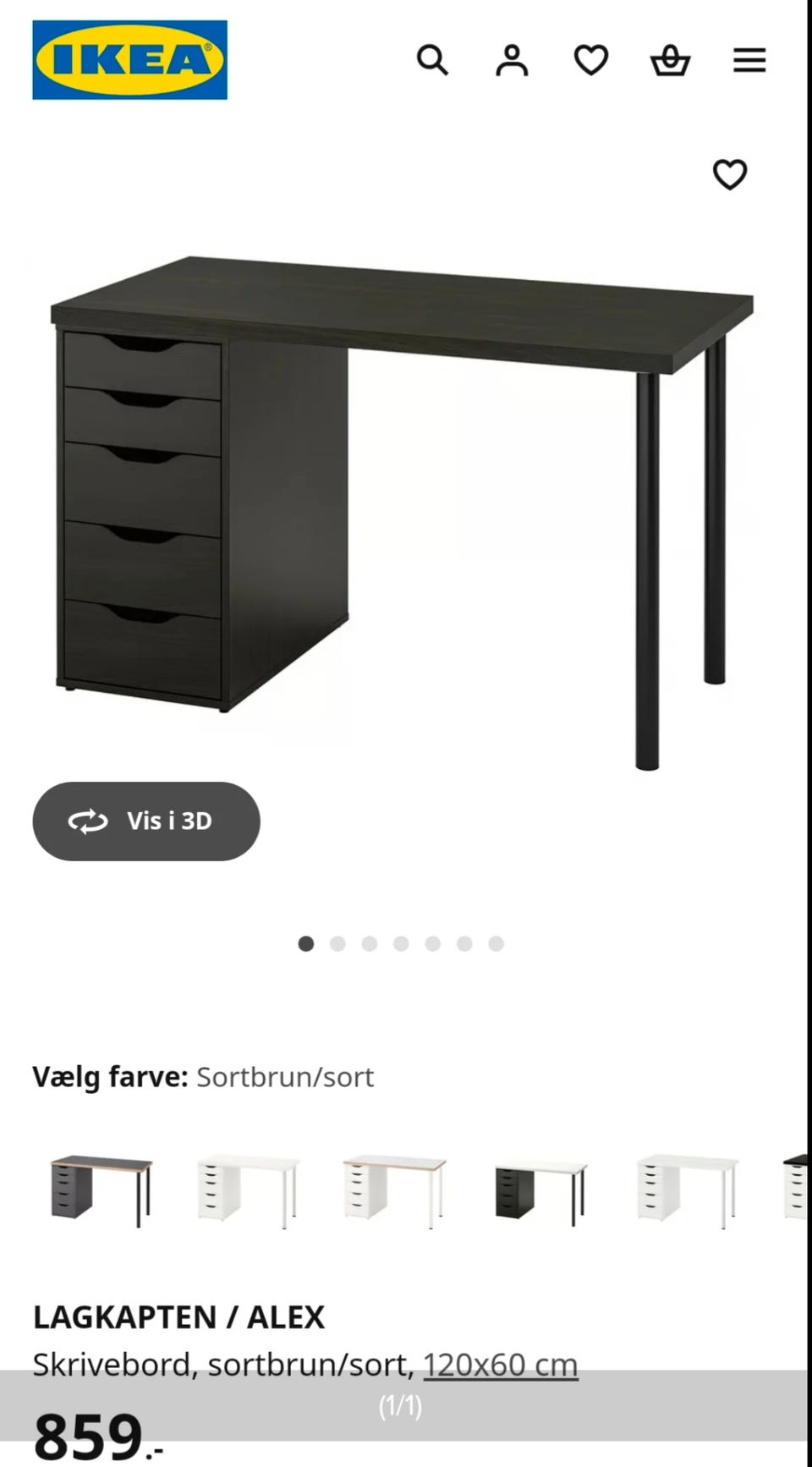
Task: Open the favorites heart icon in the header
Action: coord(590,60)
